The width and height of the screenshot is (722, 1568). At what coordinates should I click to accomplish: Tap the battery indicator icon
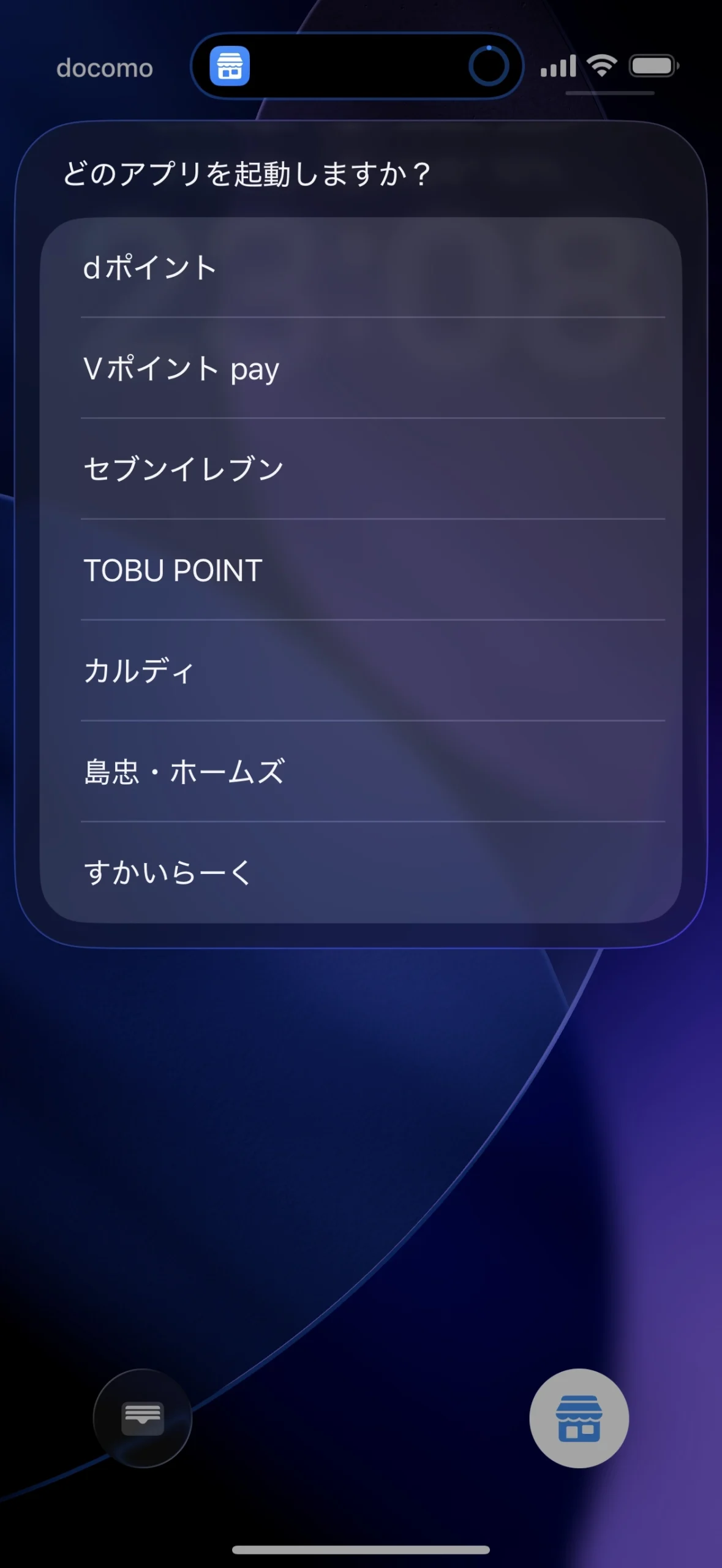click(653, 64)
